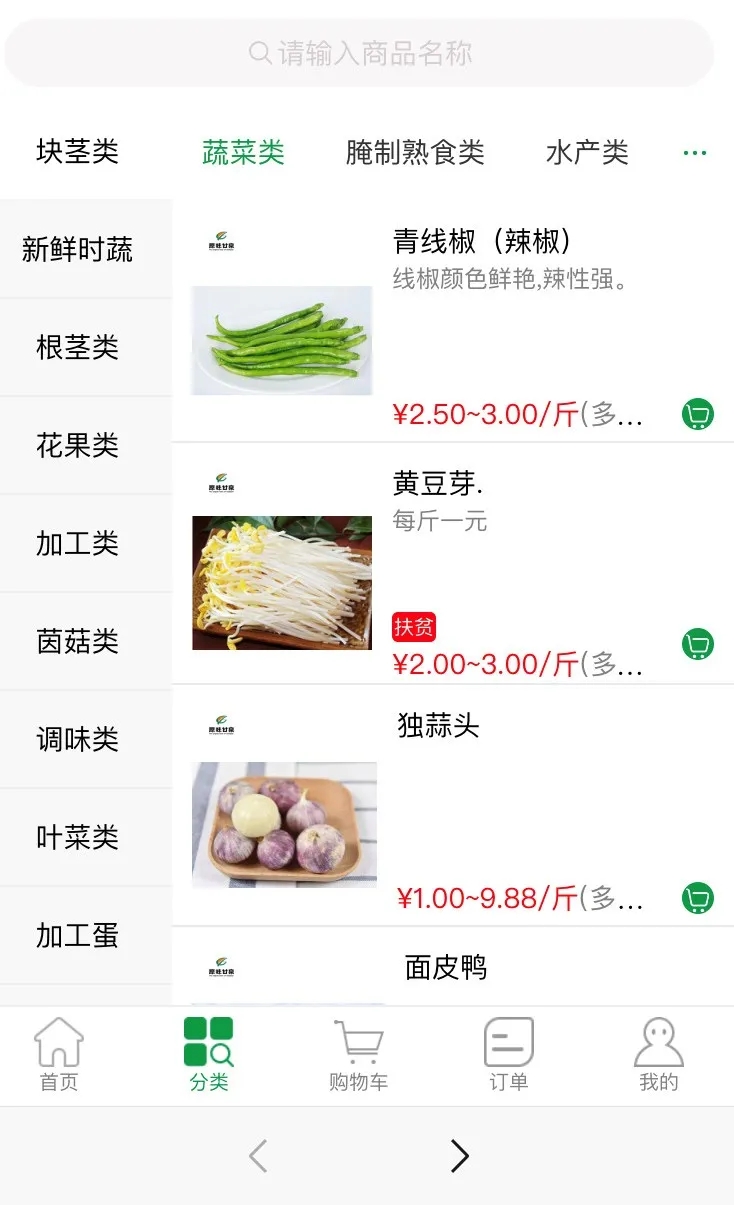Add 青线椒 (辣椒) to cart with green cart icon
This screenshot has height=1205, width=734.
(x=698, y=414)
